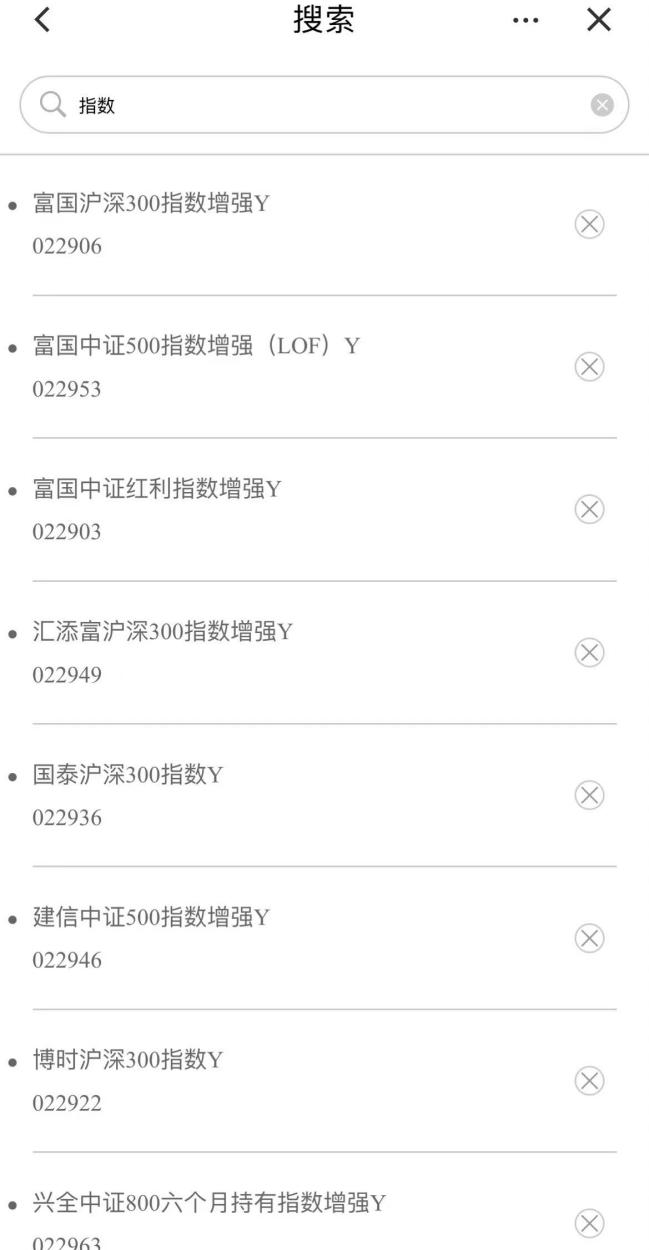Screen dimensions: 649x1250
Task: Delete 富国中证红利指数增强Y entry
Action: [x=590, y=510]
